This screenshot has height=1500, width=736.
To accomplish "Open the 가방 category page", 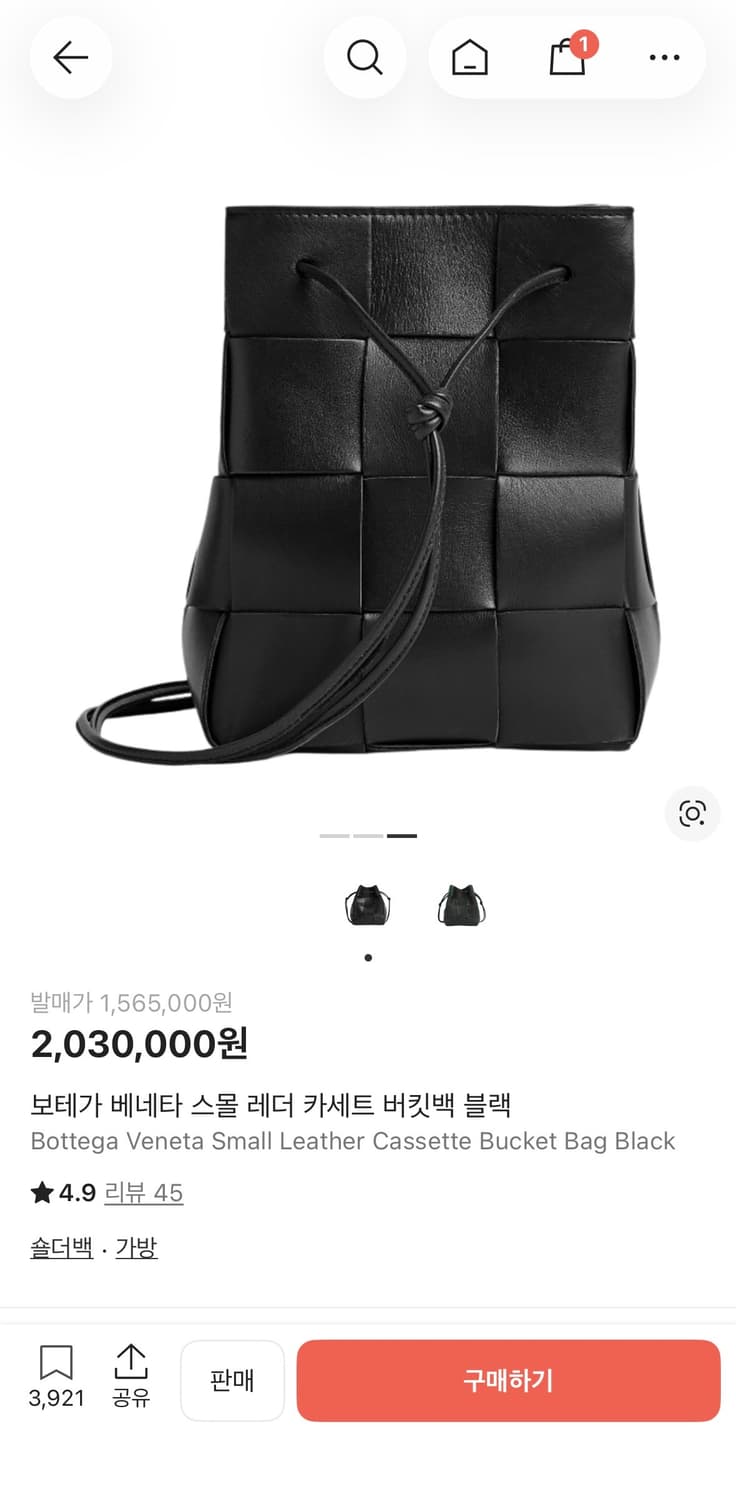I will [136, 1248].
